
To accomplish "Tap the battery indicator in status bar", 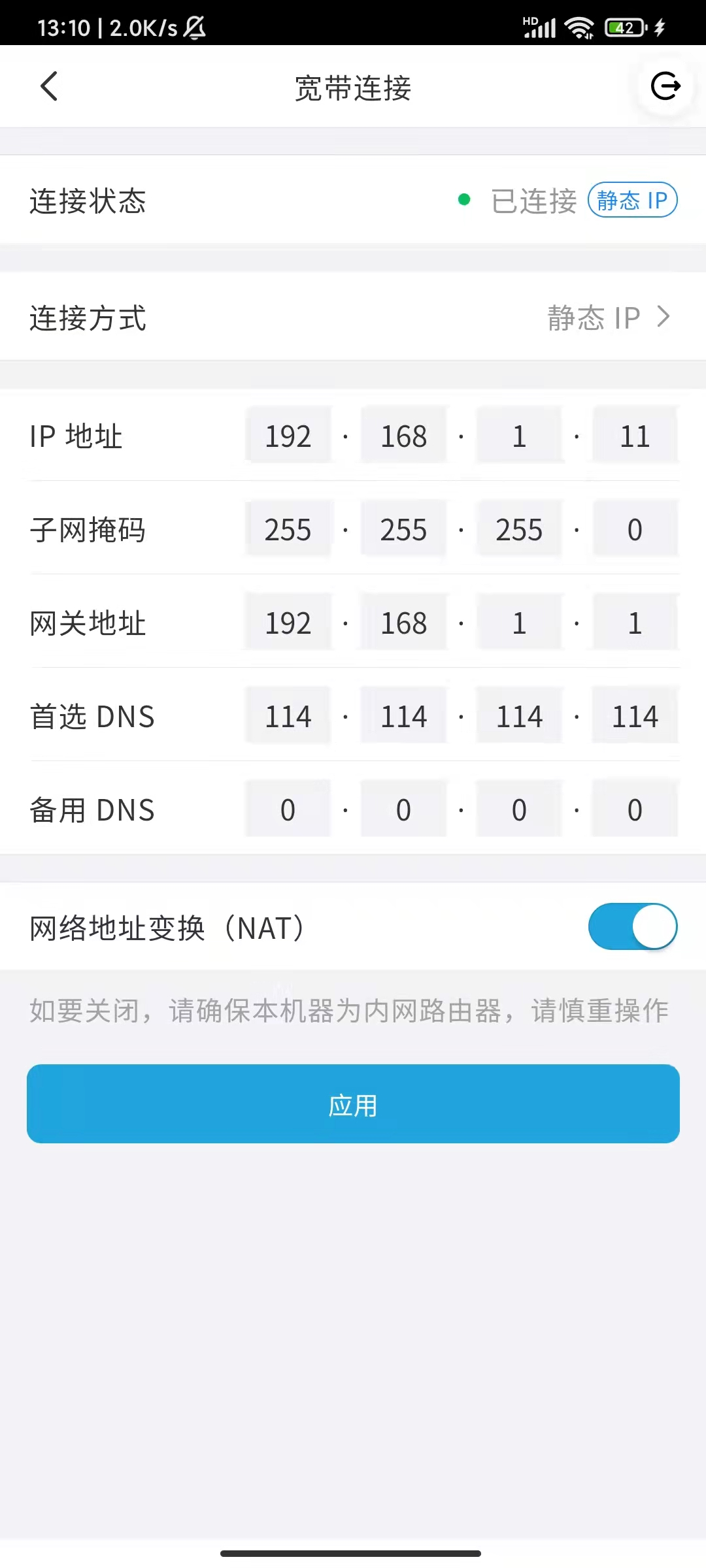I will point(622,27).
